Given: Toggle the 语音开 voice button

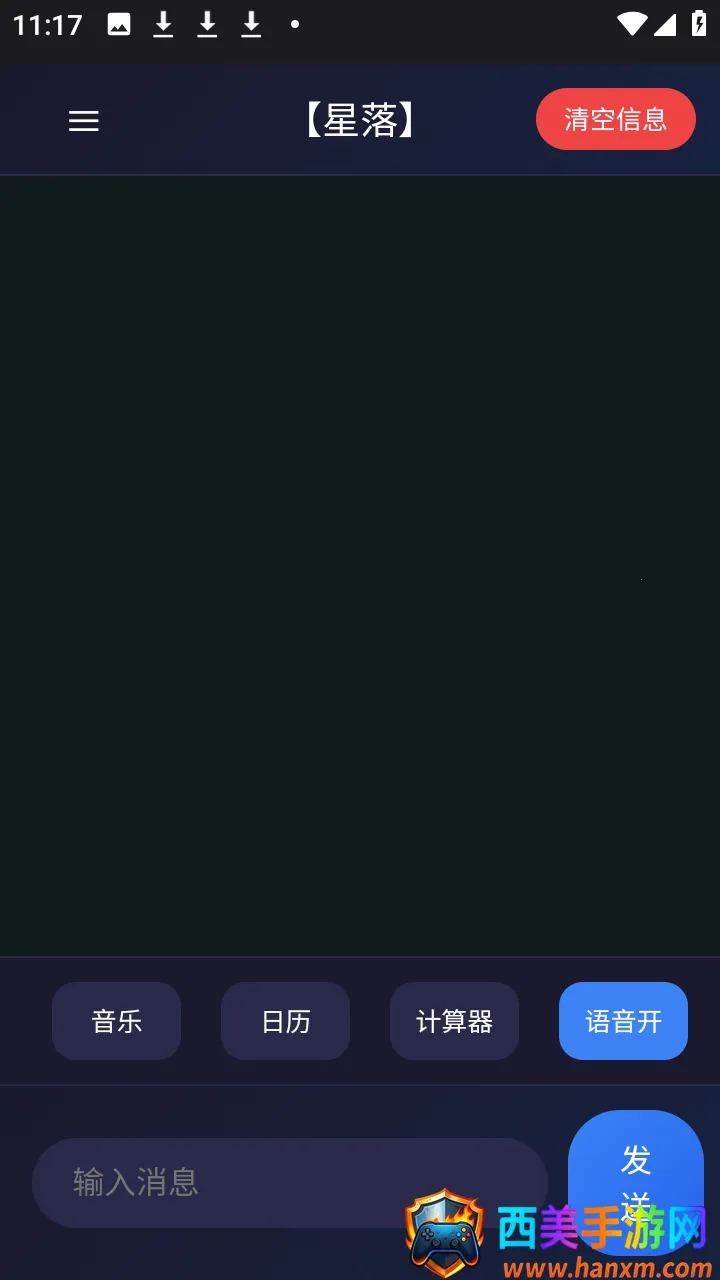Looking at the screenshot, I should [623, 1021].
